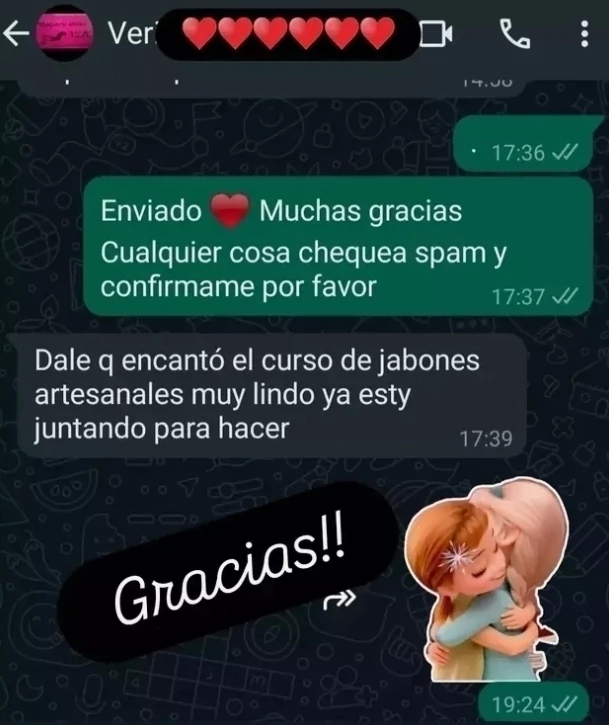
Task: Go back to the chats list
Action: [x=15, y=35]
